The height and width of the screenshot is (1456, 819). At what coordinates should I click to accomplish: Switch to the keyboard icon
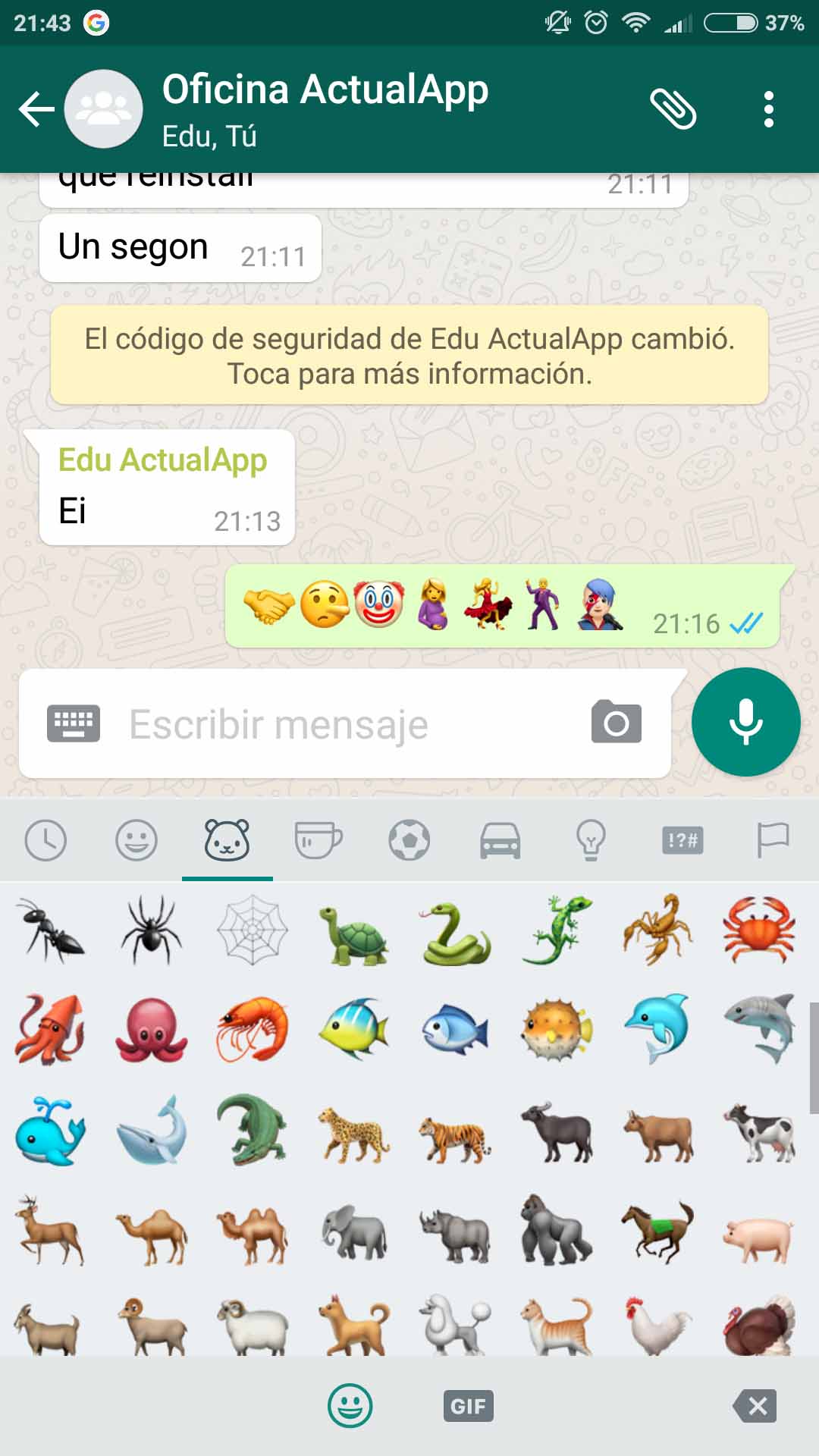coord(74,723)
